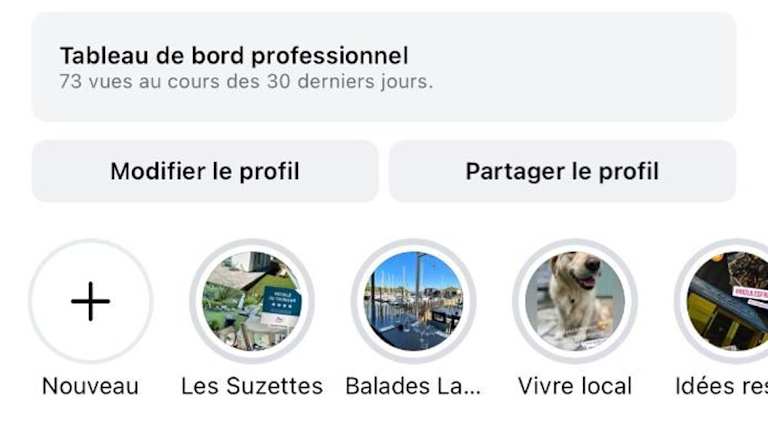Tap Modifier le profil button

point(205,171)
